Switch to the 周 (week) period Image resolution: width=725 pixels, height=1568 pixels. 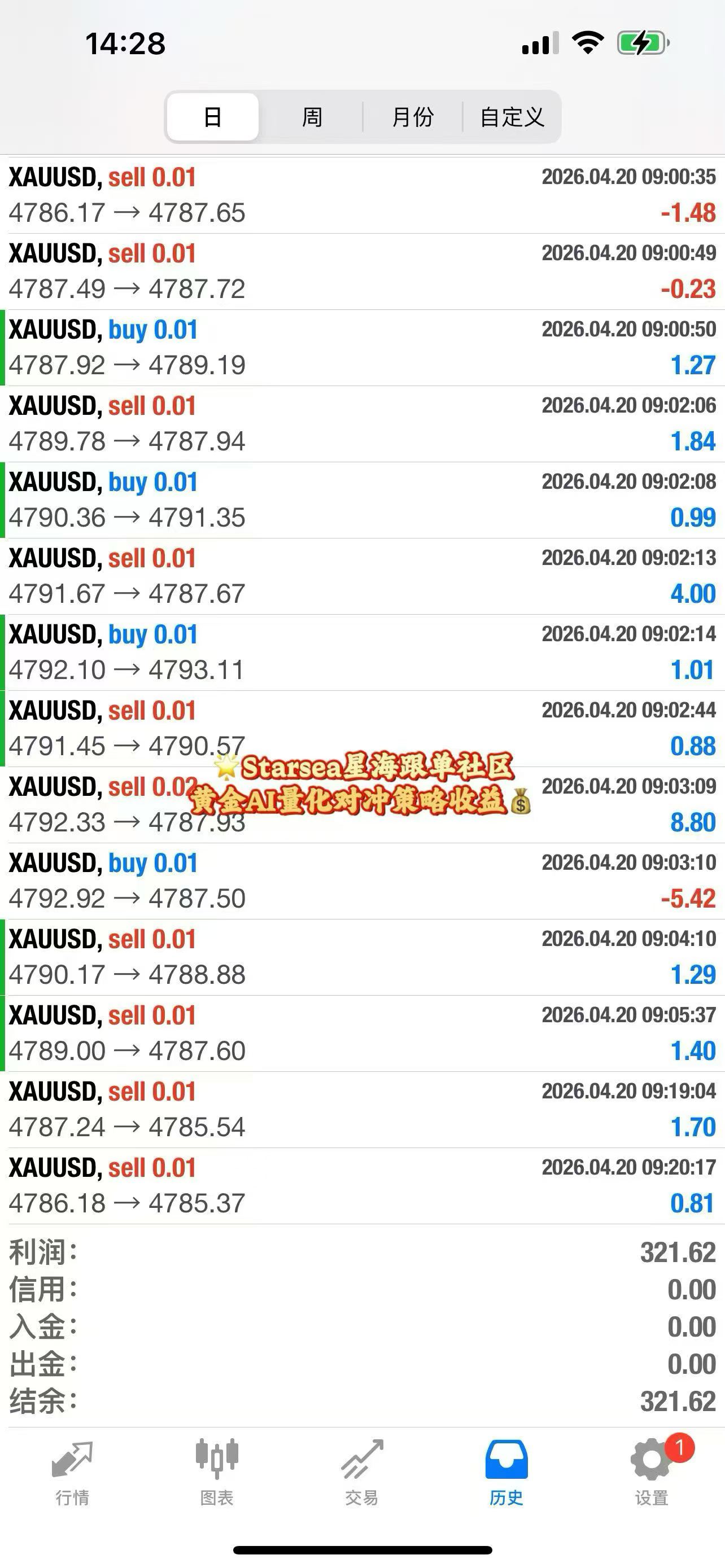pyautogui.click(x=312, y=117)
